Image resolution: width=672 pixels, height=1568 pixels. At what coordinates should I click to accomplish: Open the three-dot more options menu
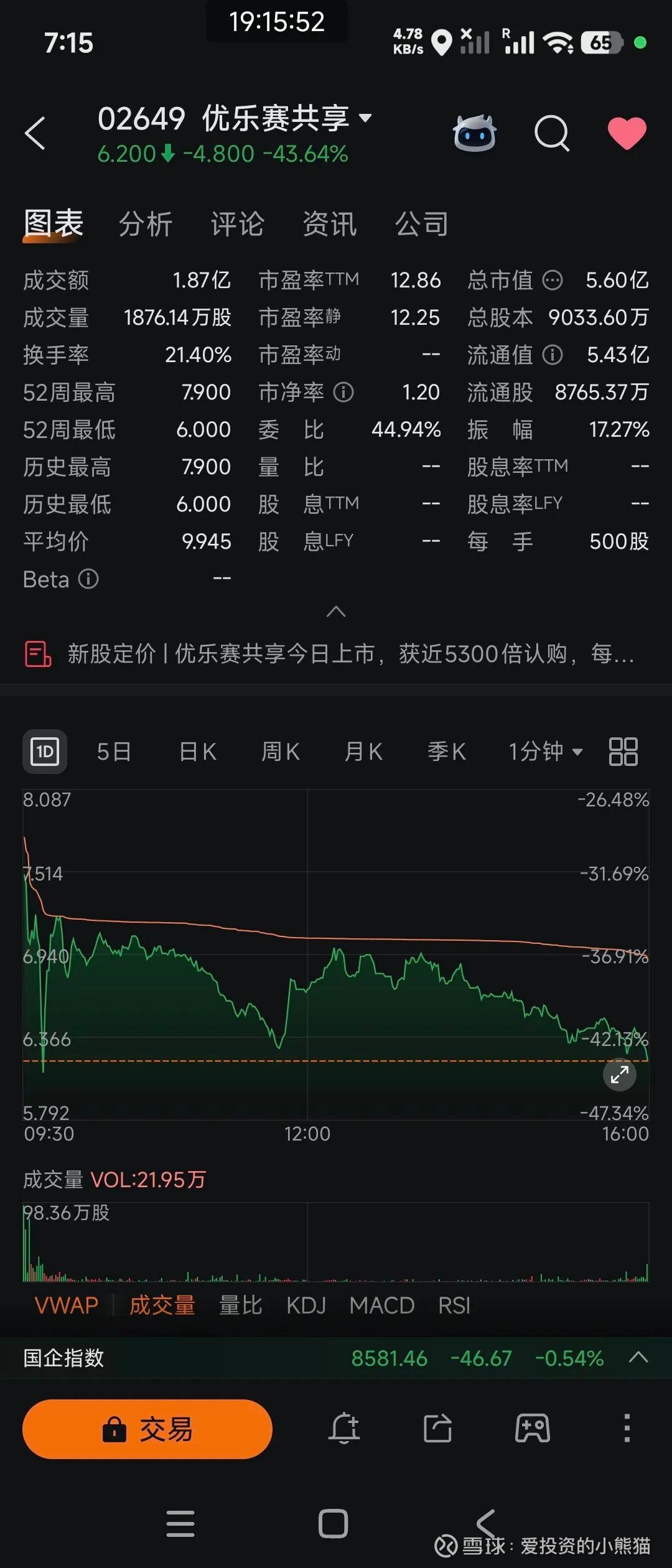pyautogui.click(x=627, y=1428)
